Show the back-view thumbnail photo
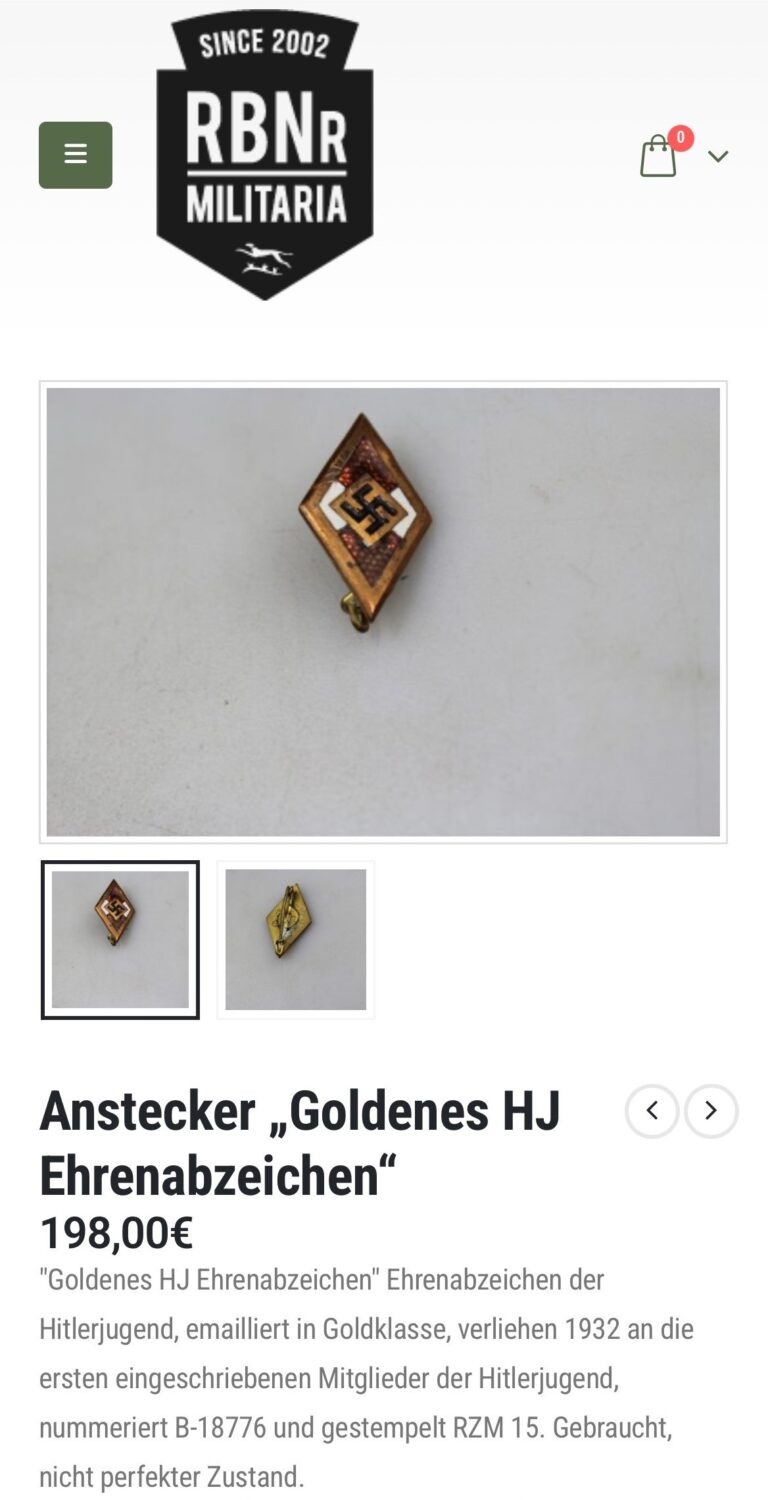The width and height of the screenshot is (768, 1500). tap(296, 939)
